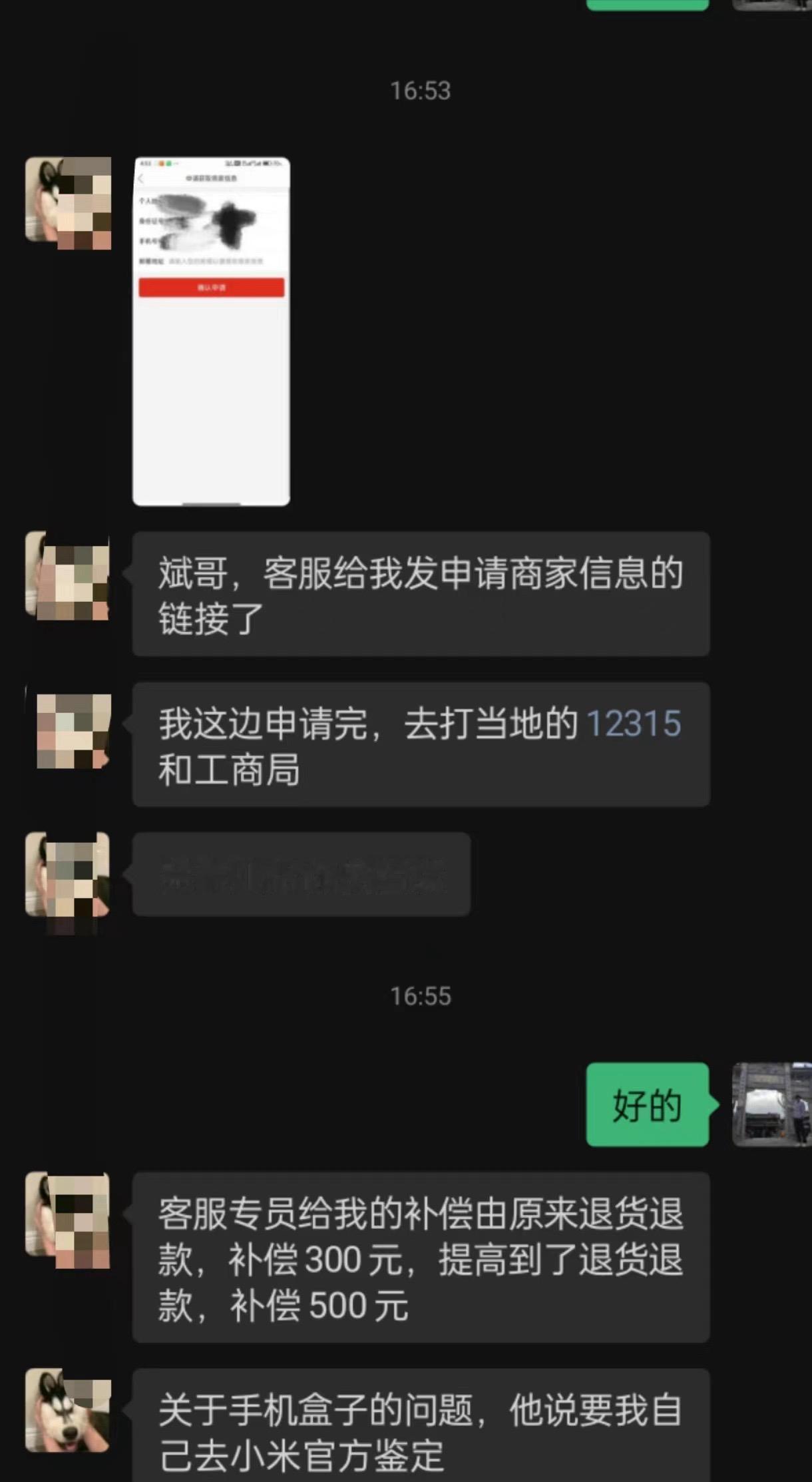The image size is (812, 1482).
Task: Click the avatar next to the 补偿500元 message
Action: [x=69, y=1218]
